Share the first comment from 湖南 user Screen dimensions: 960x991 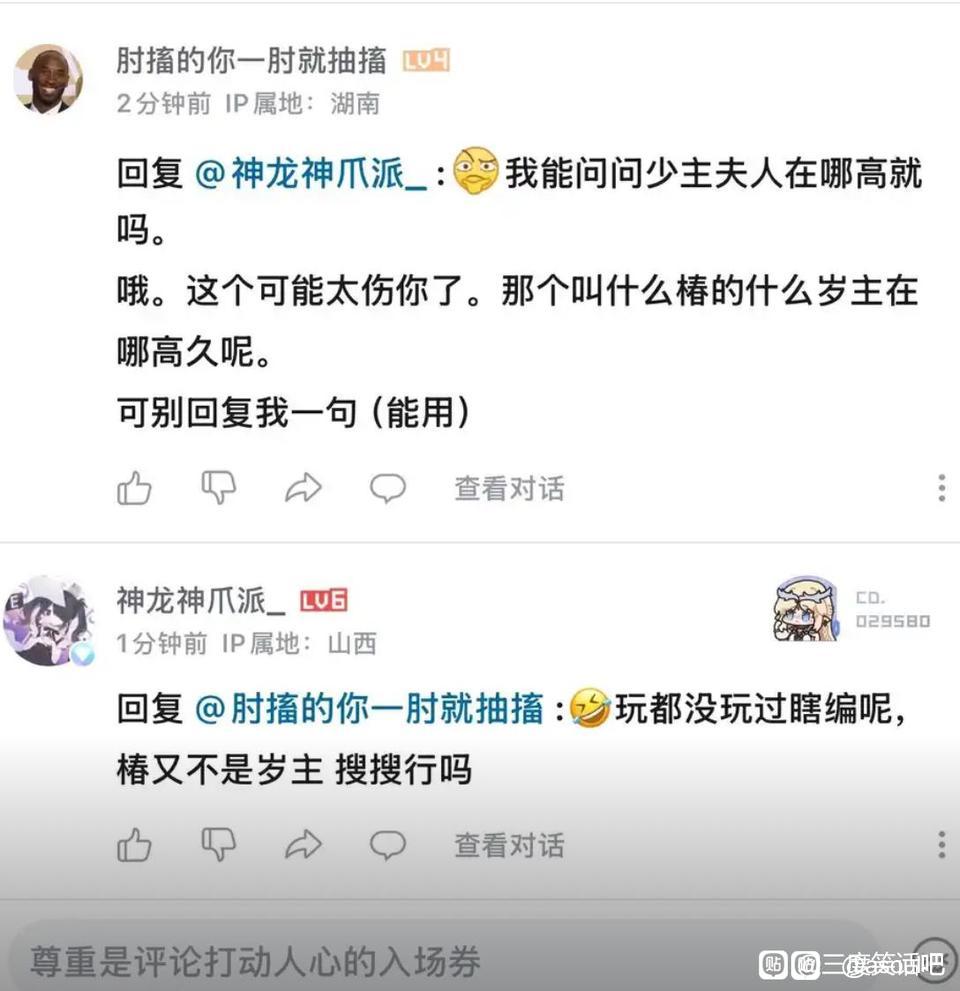303,488
